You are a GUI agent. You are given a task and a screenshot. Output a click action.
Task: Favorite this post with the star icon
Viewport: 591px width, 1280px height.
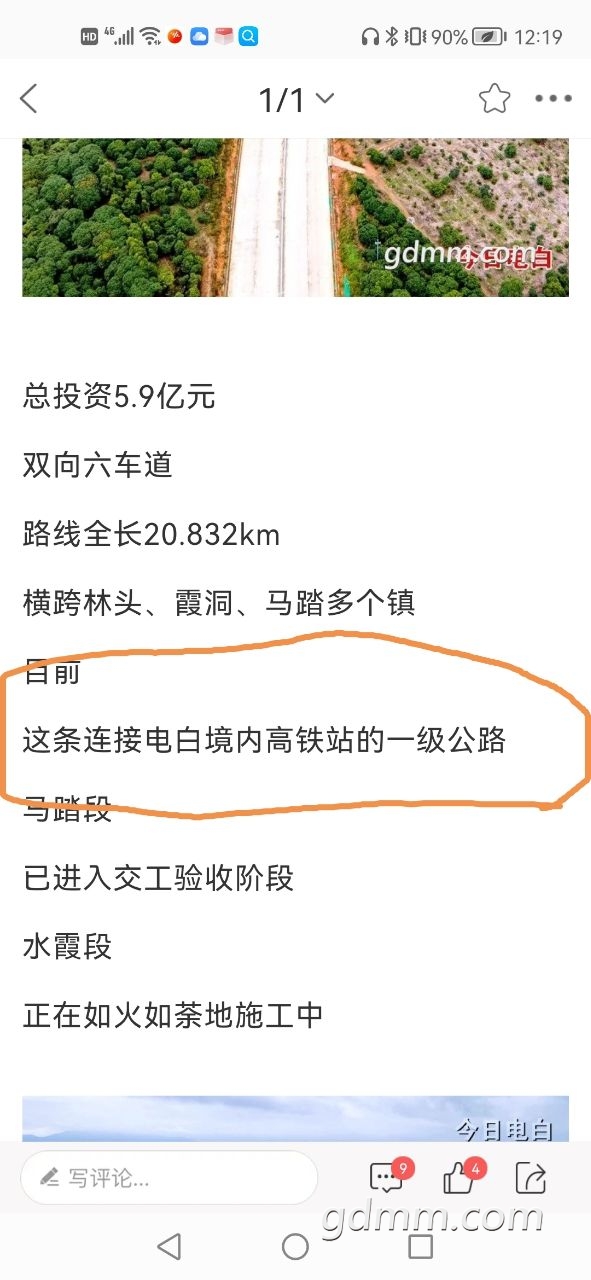[x=494, y=99]
